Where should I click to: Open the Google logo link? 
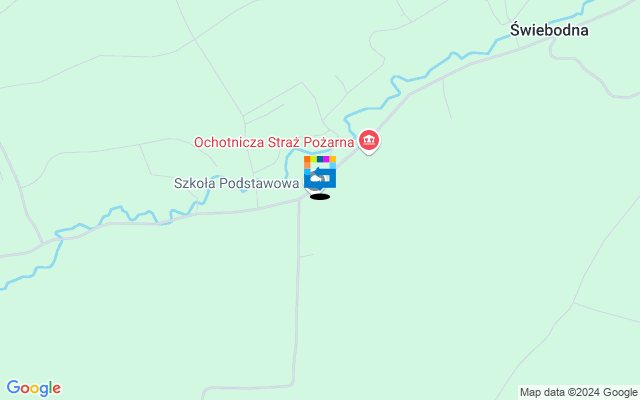[x=33, y=388]
